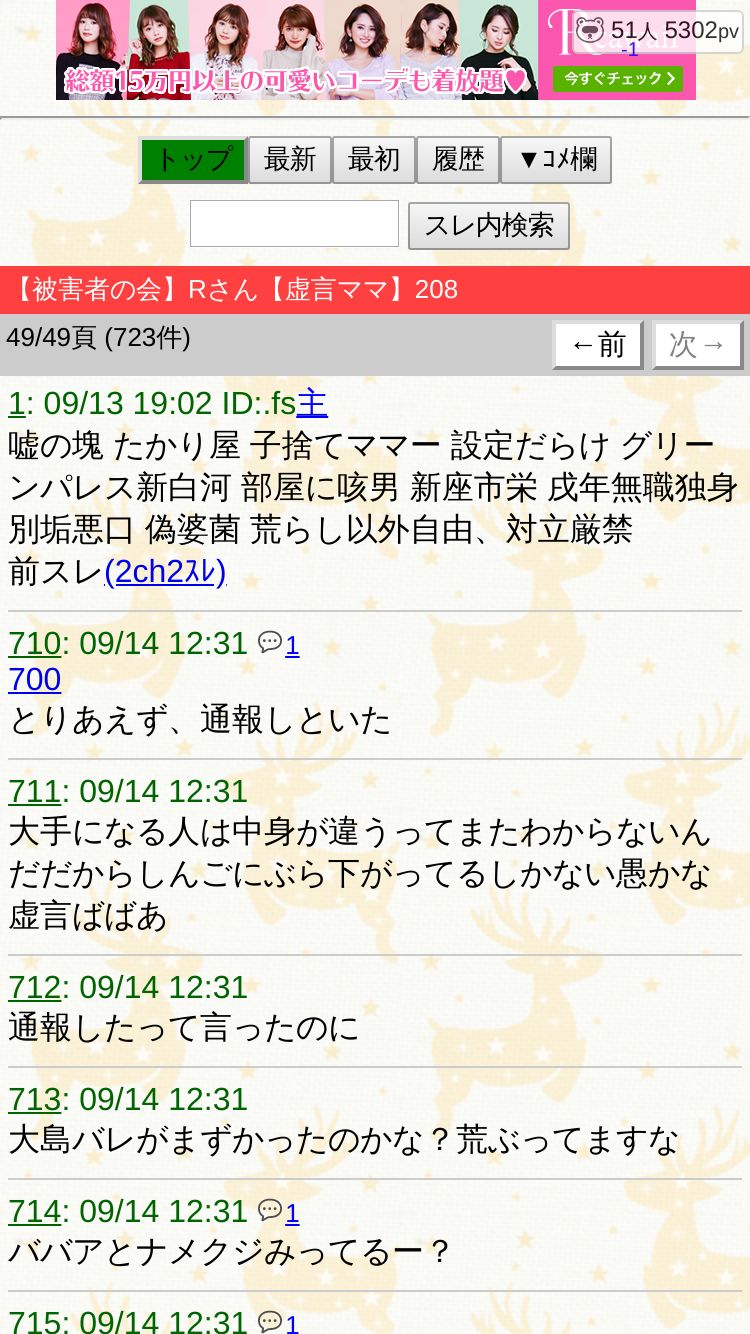
Task: Open the fashion banner ad's 今すぐチェック
Action: [617, 78]
